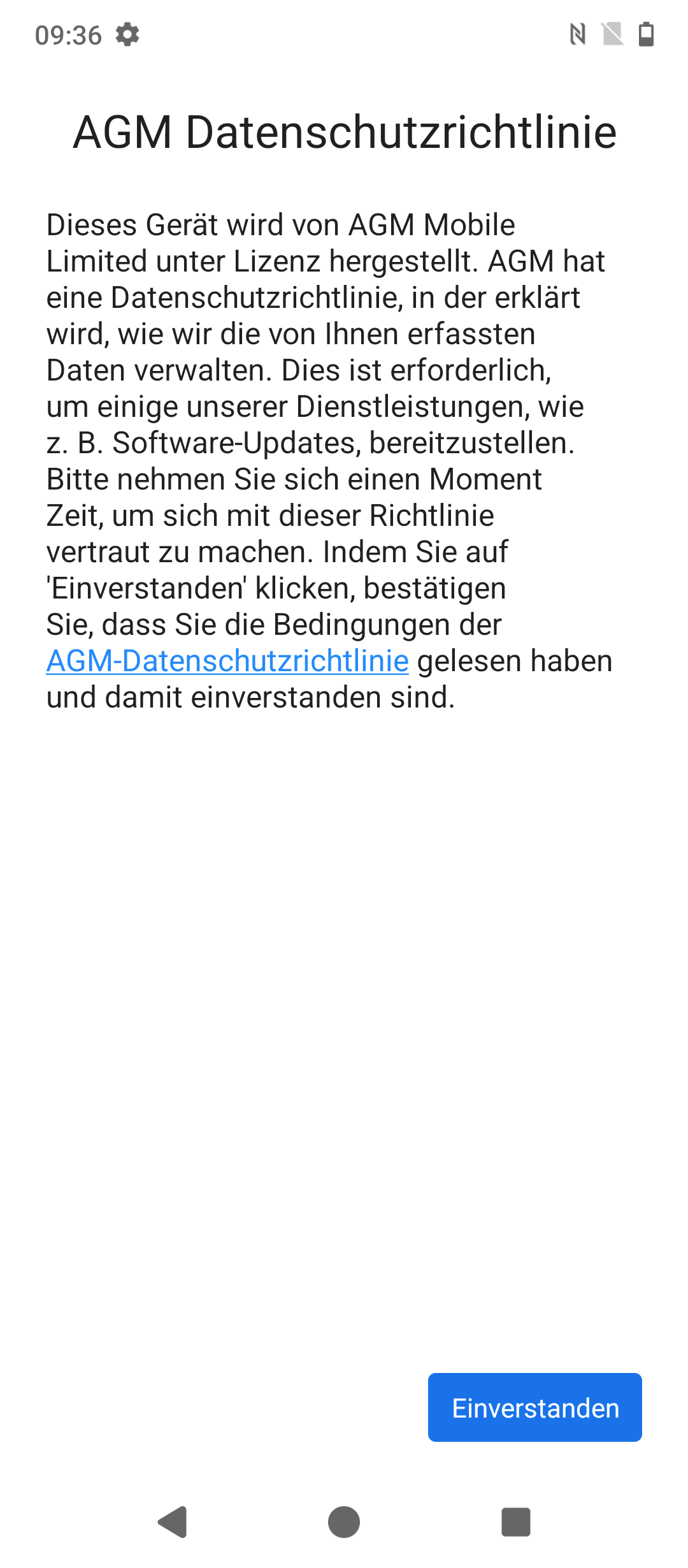Viewport: 688px width, 1568px height.
Task: Go to the home screen
Action: 344,1522
